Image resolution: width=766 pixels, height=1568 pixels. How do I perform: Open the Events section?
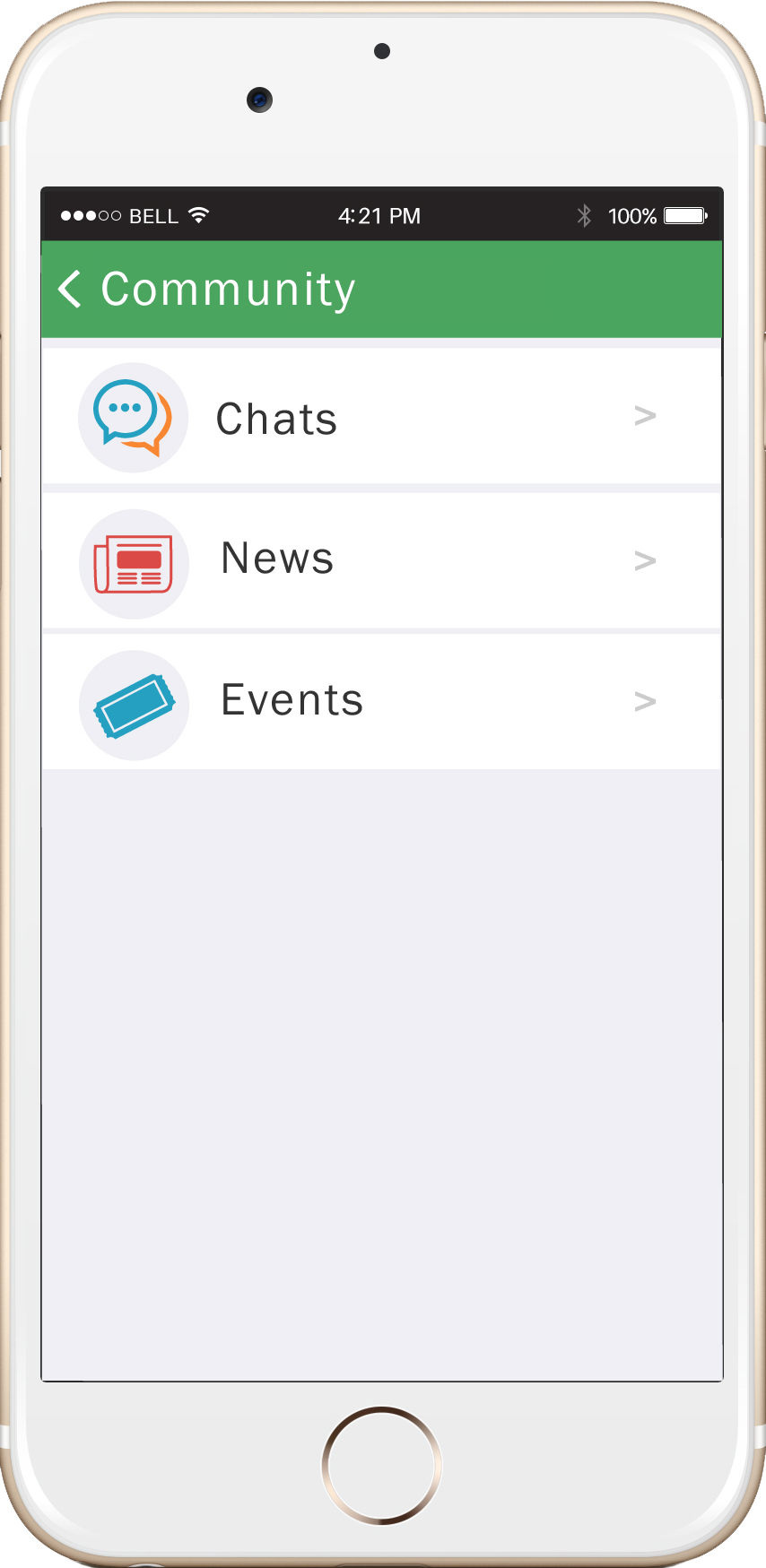pyautogui.click(x=381, y=702)
